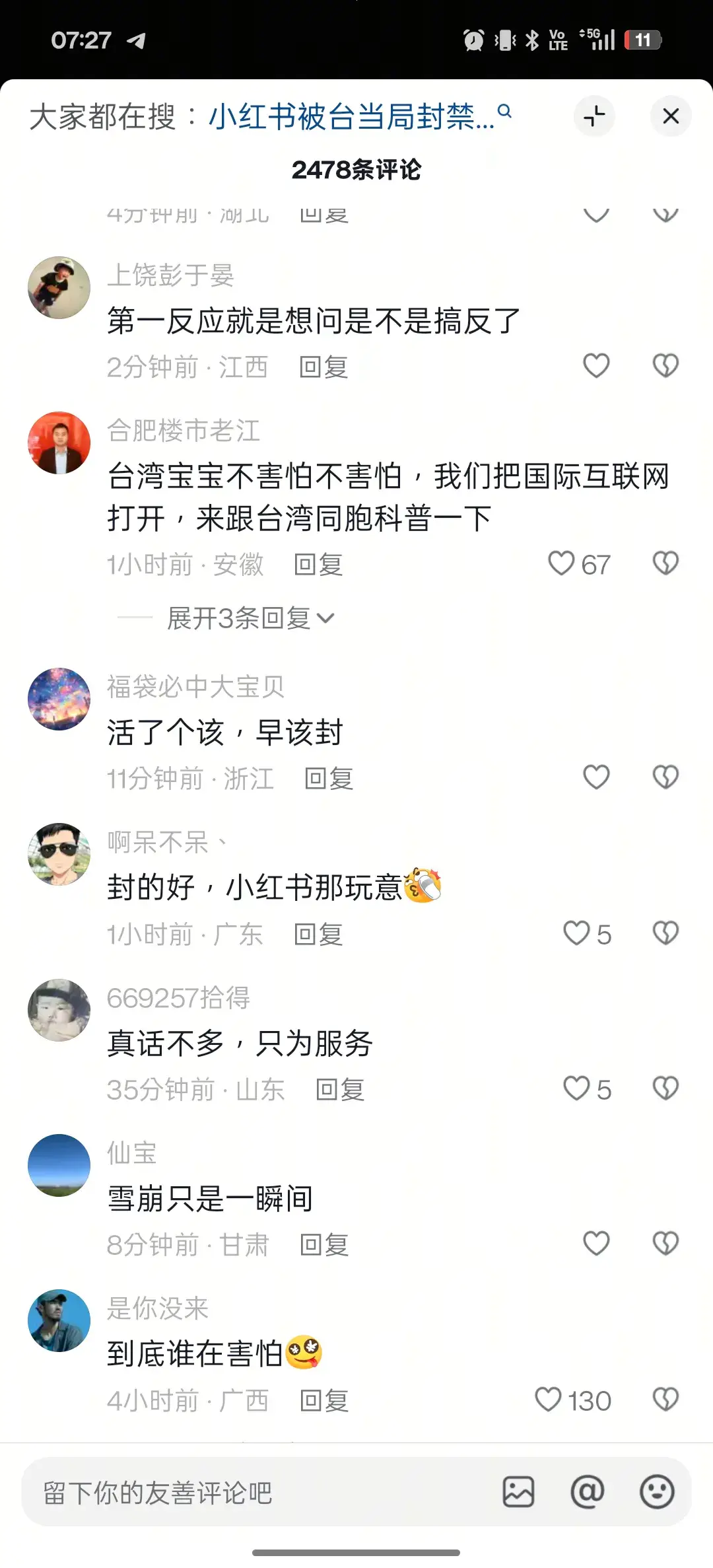The image size is (713, 1568).
Task: Expand the comments panel to full screen
Action: [594, 116]
